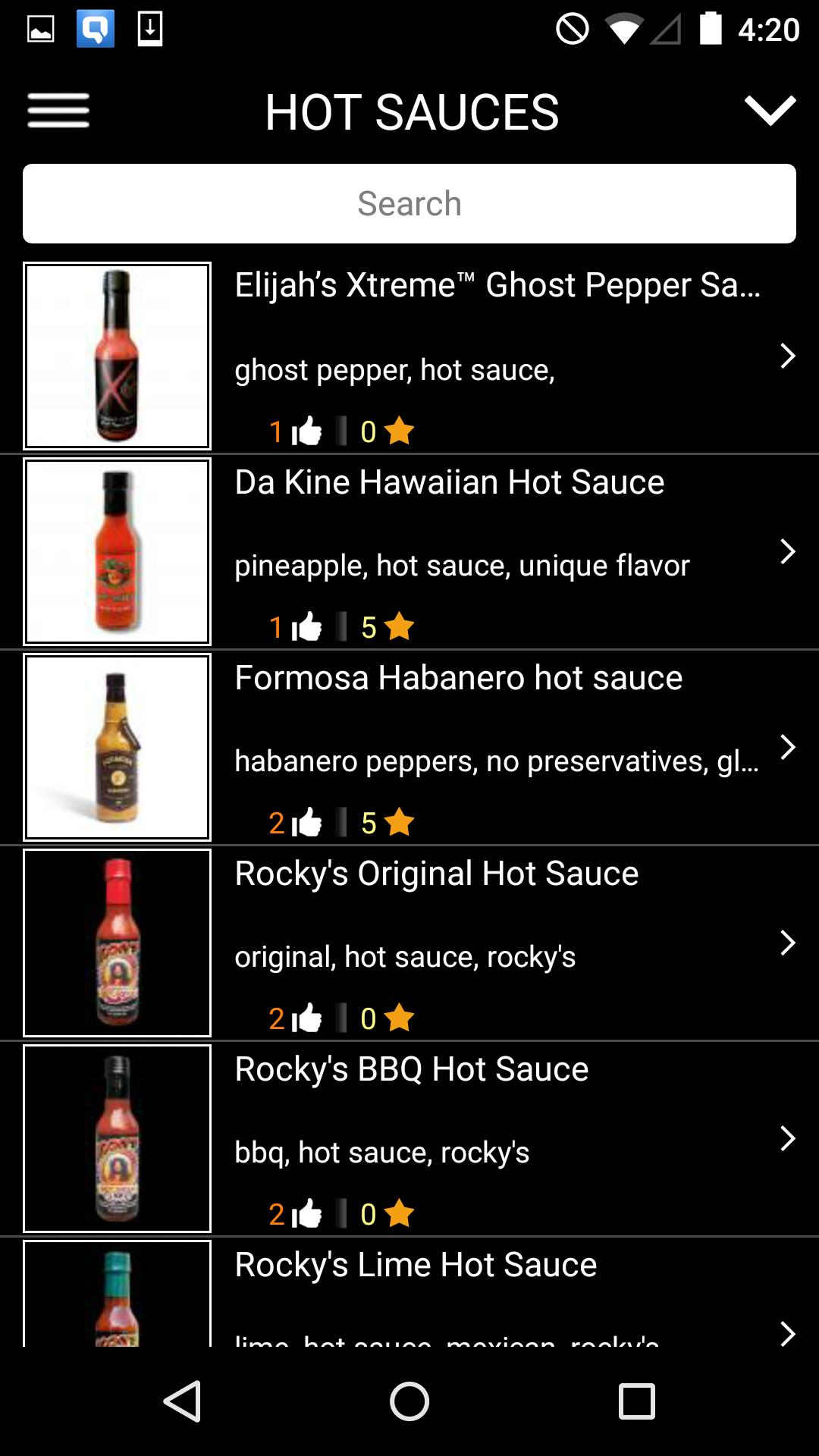Open the hamburger menu drawer

[58, 111]
